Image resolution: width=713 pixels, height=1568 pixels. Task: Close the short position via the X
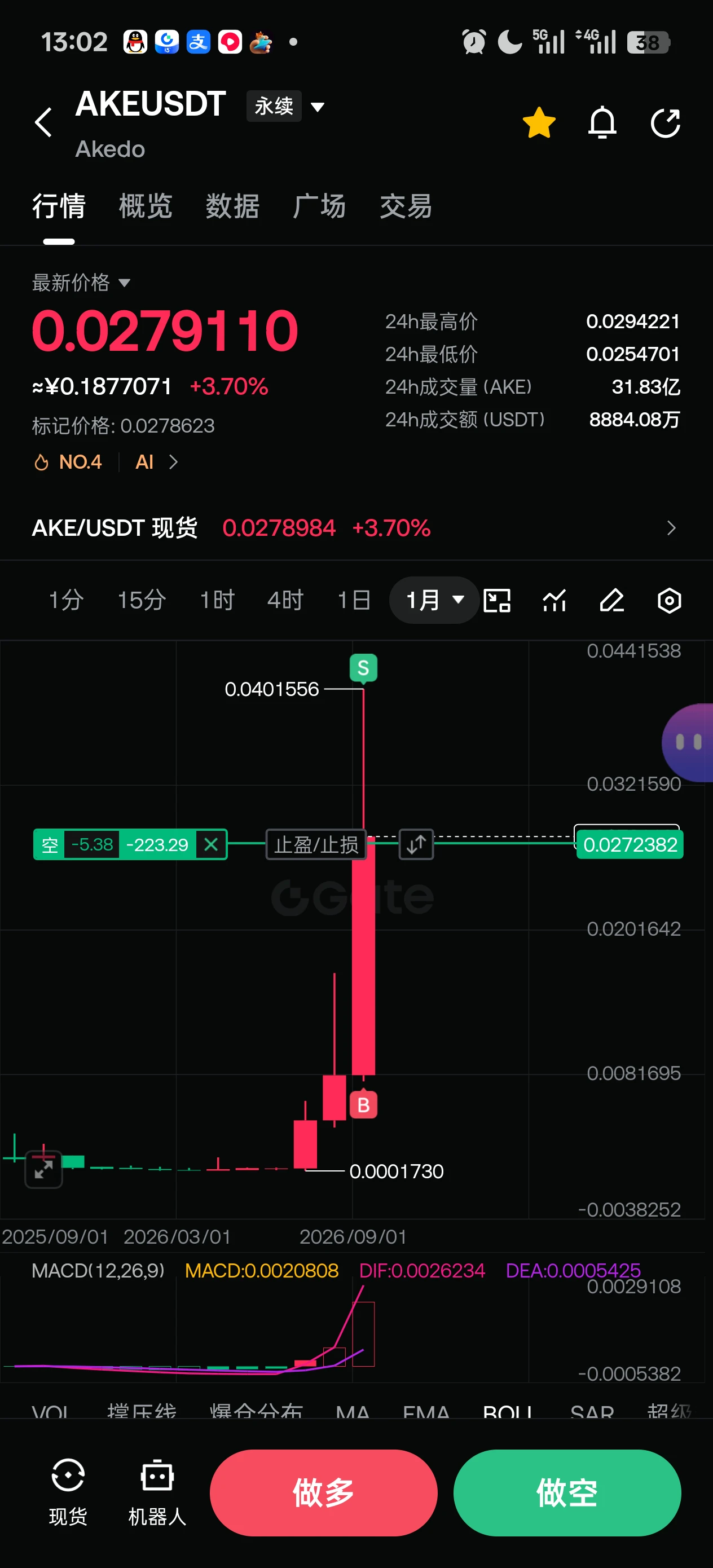tap(210, 844)
